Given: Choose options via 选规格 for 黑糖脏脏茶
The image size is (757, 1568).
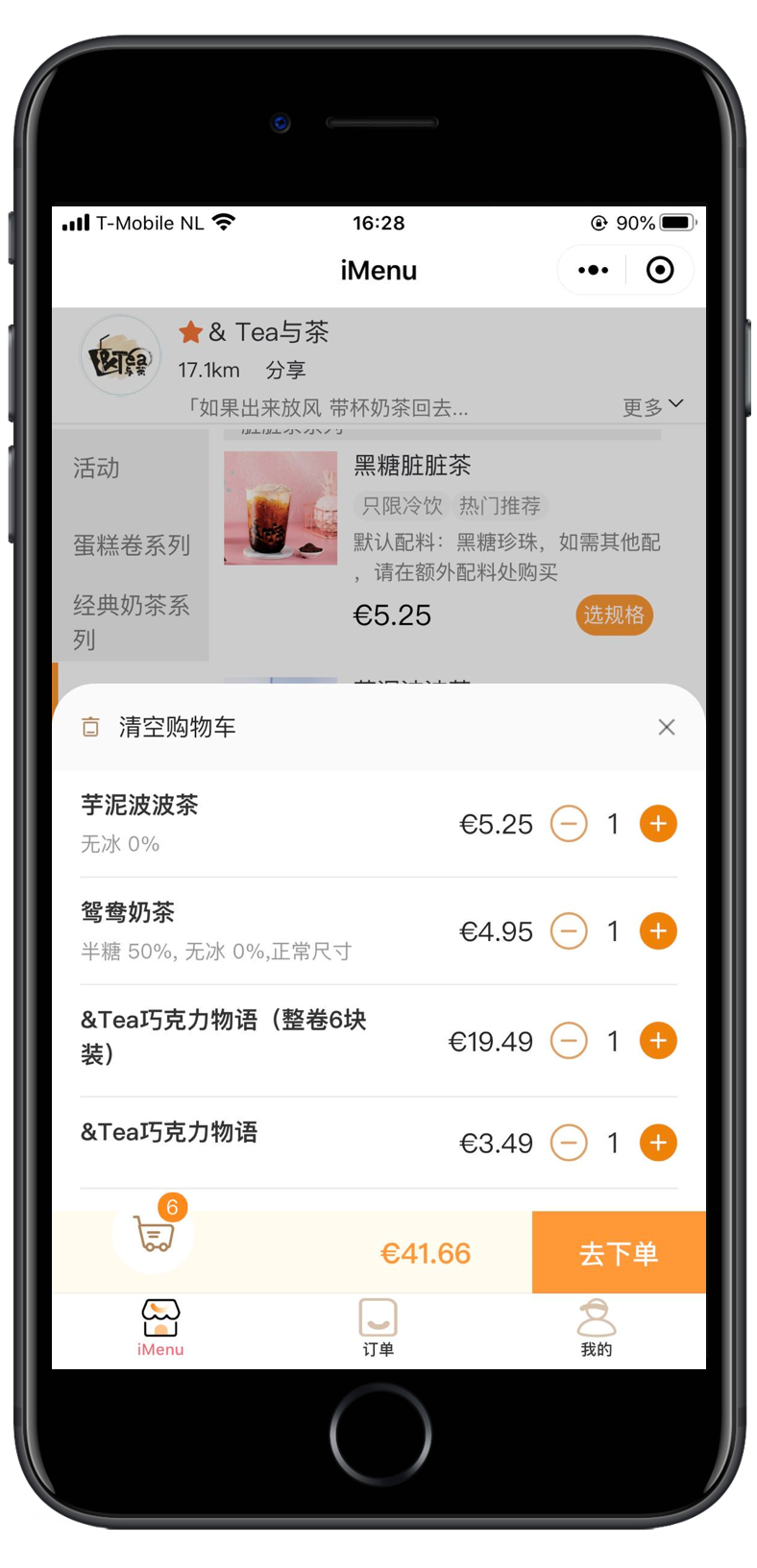Looking at the screenshot, I should (614, 615).
